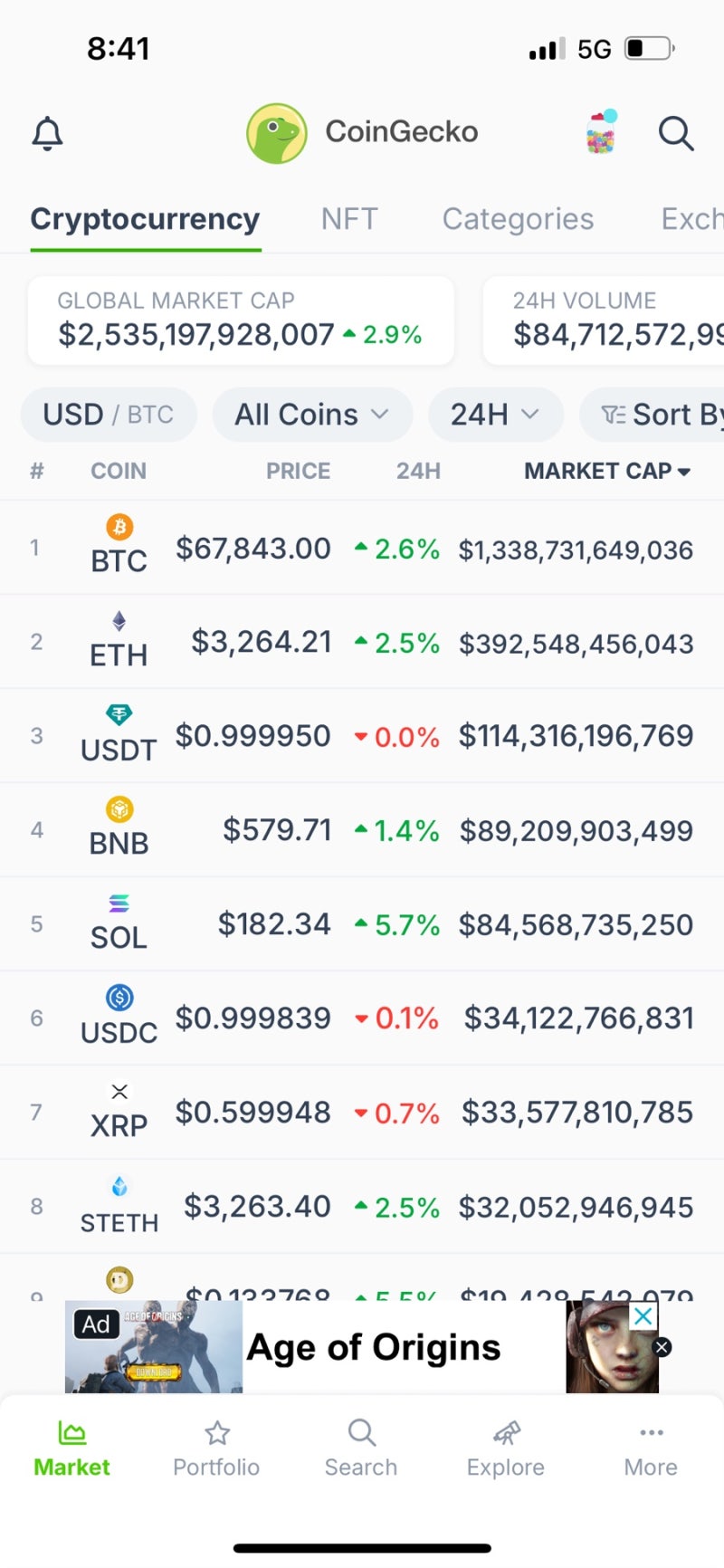
Task: Toggle Market Cap sort order
Action: pyautogui.click(x=606, y=471)
